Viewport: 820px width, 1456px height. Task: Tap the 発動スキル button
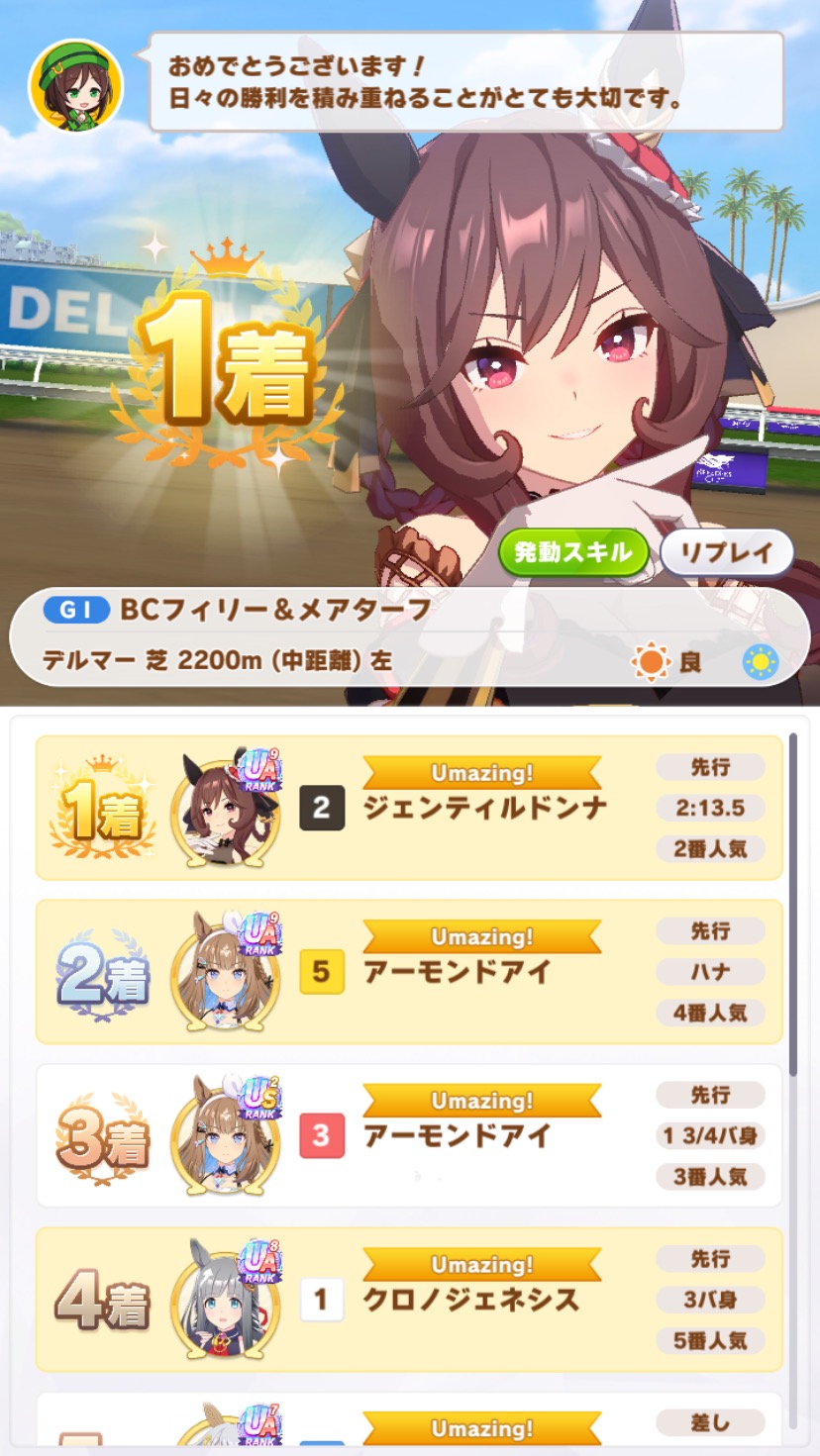(x=572, y=552)
